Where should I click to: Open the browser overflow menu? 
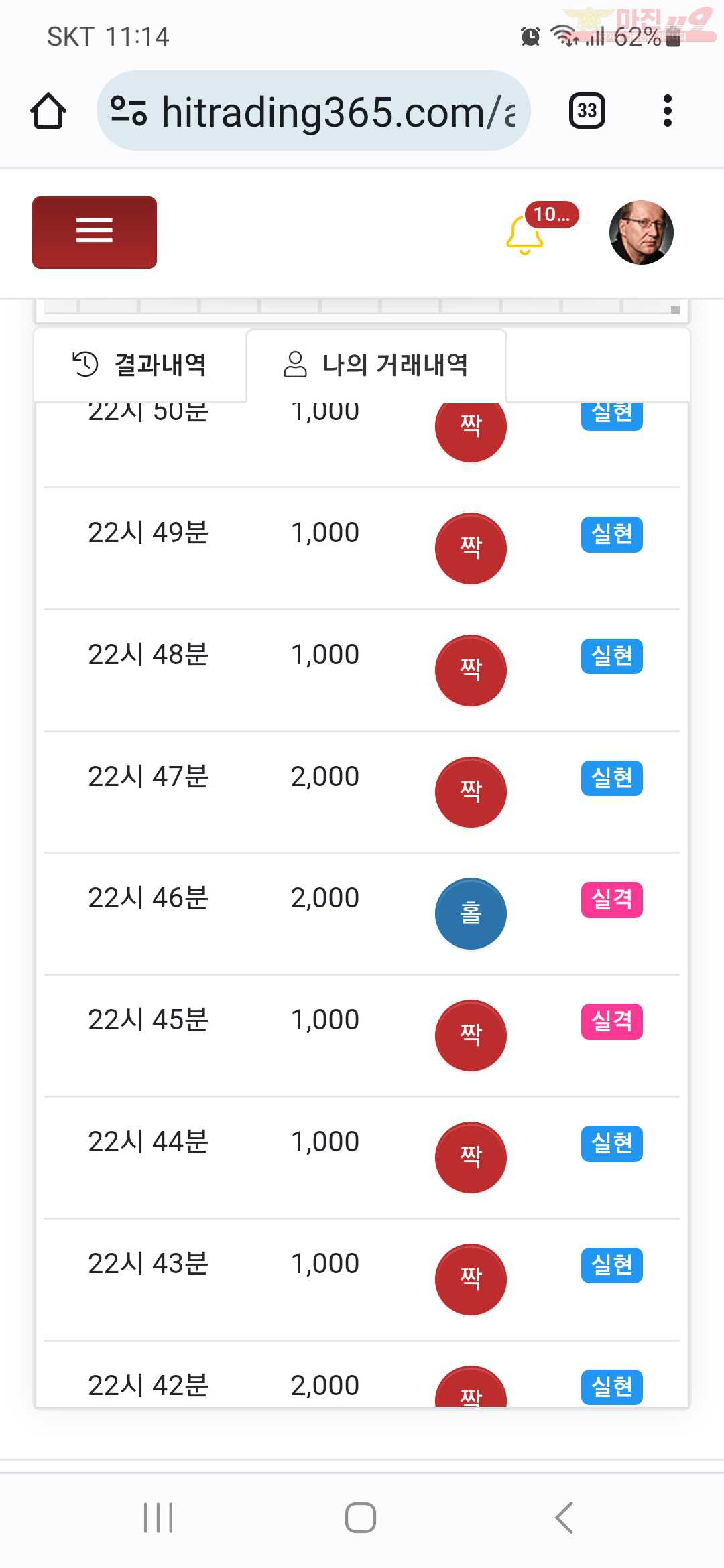click(x=667, y=111)
